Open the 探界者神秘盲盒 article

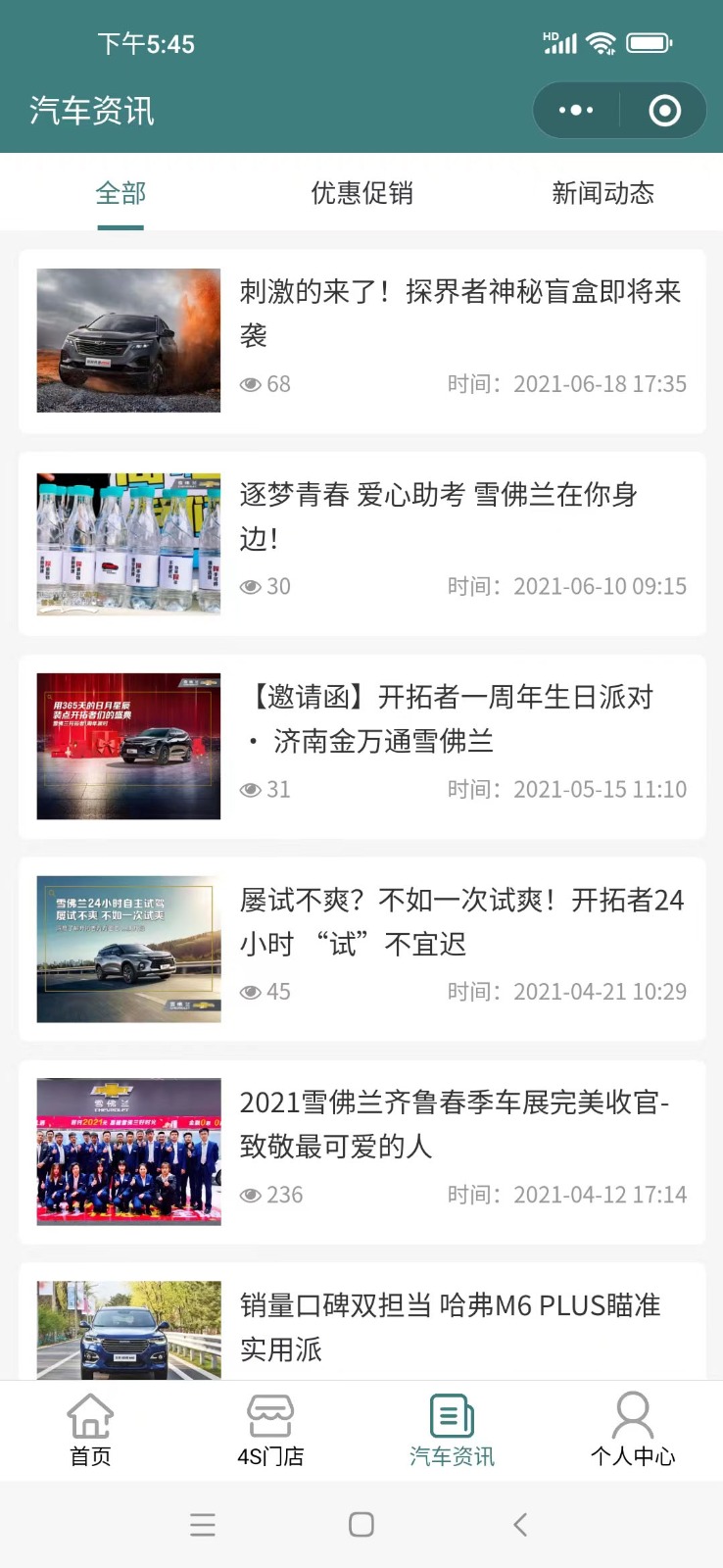362,341
